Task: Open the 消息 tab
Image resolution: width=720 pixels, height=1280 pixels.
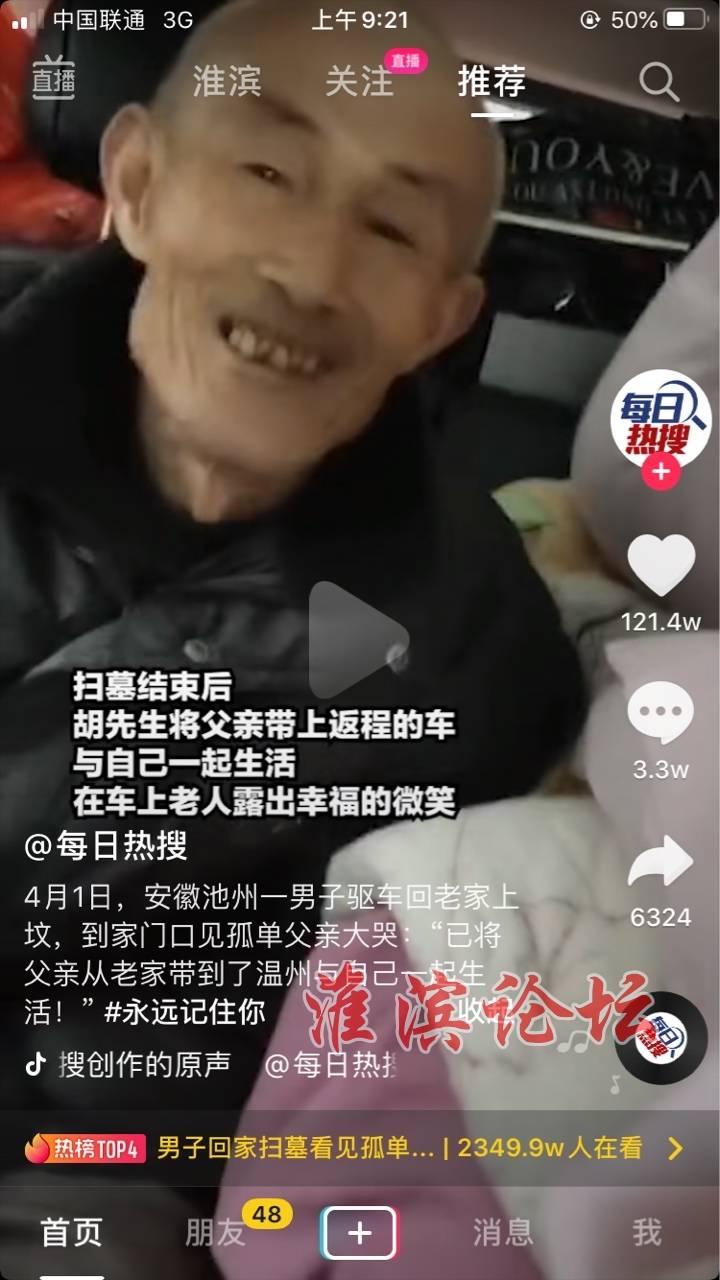Action: coord(502,1233)
